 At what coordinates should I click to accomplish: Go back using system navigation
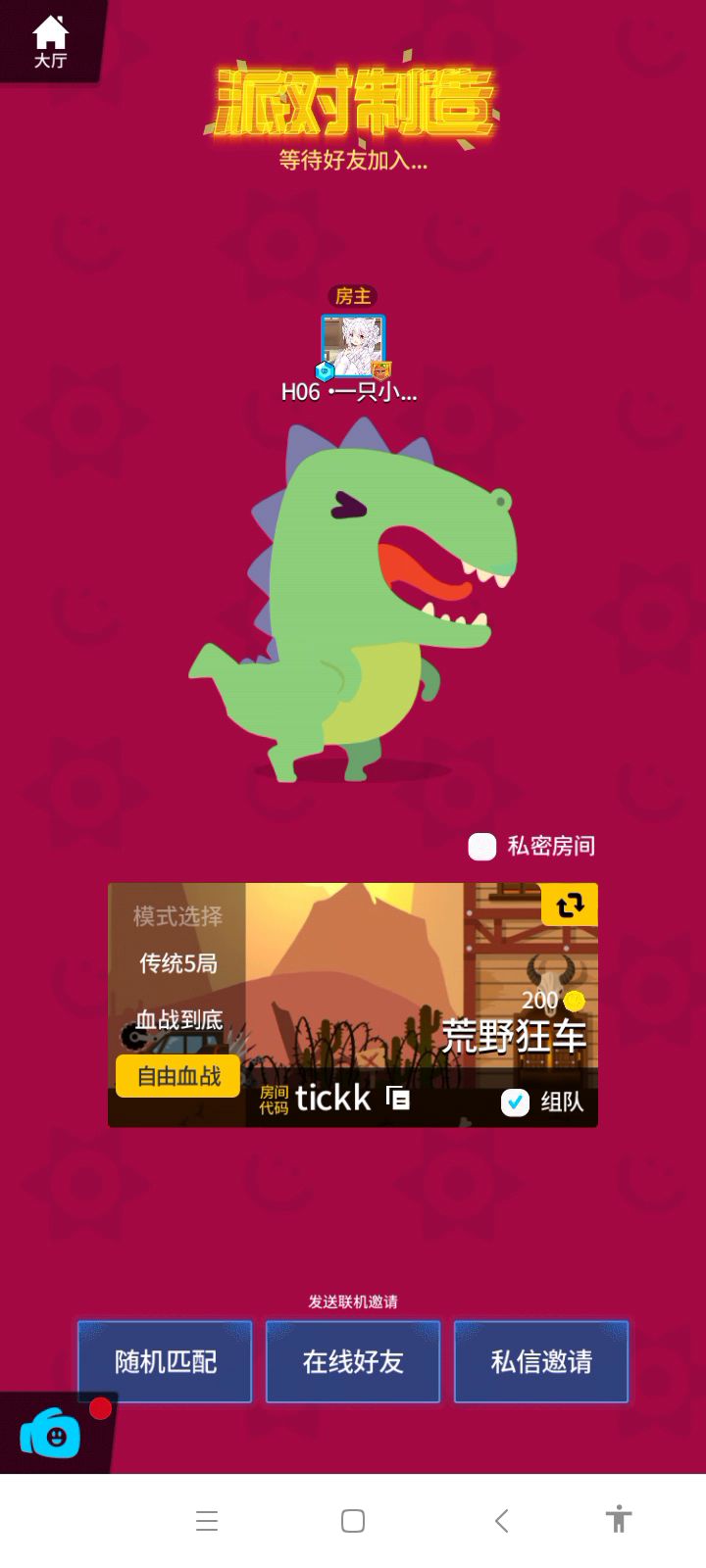501,1521
